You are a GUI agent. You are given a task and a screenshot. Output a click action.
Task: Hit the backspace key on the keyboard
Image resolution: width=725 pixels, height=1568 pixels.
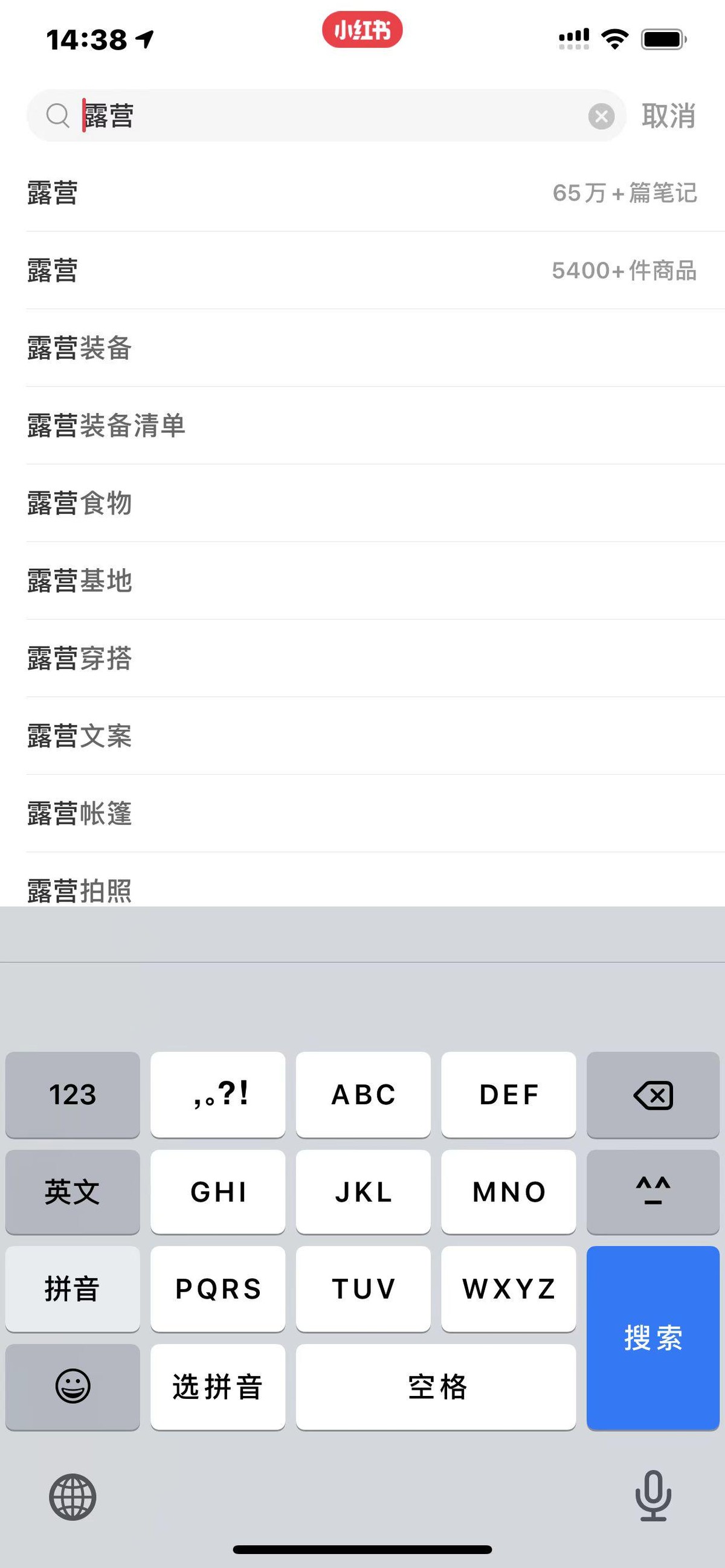tap(652, 1095)
